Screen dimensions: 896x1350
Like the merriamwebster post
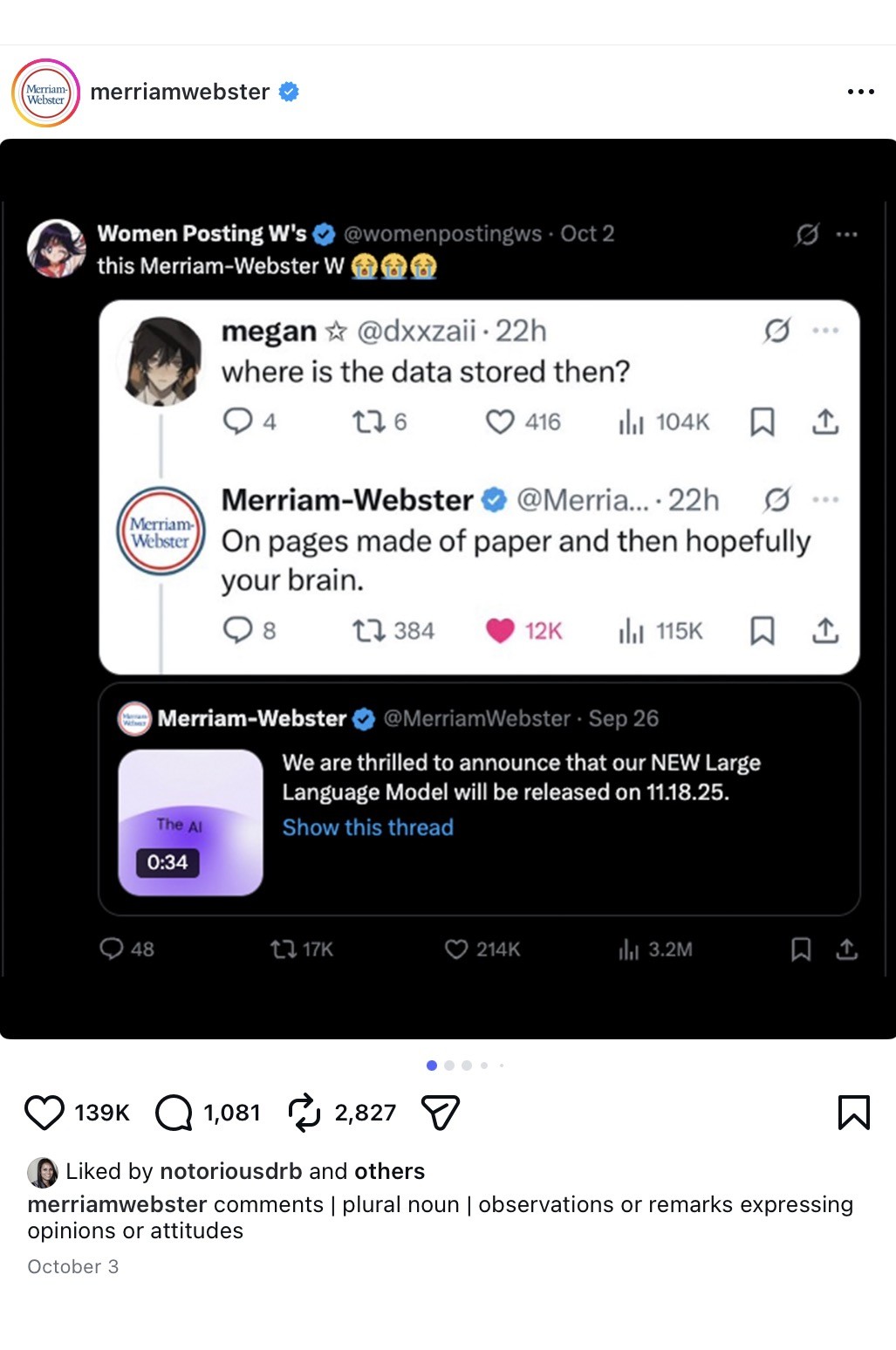tap(44, 1113)
